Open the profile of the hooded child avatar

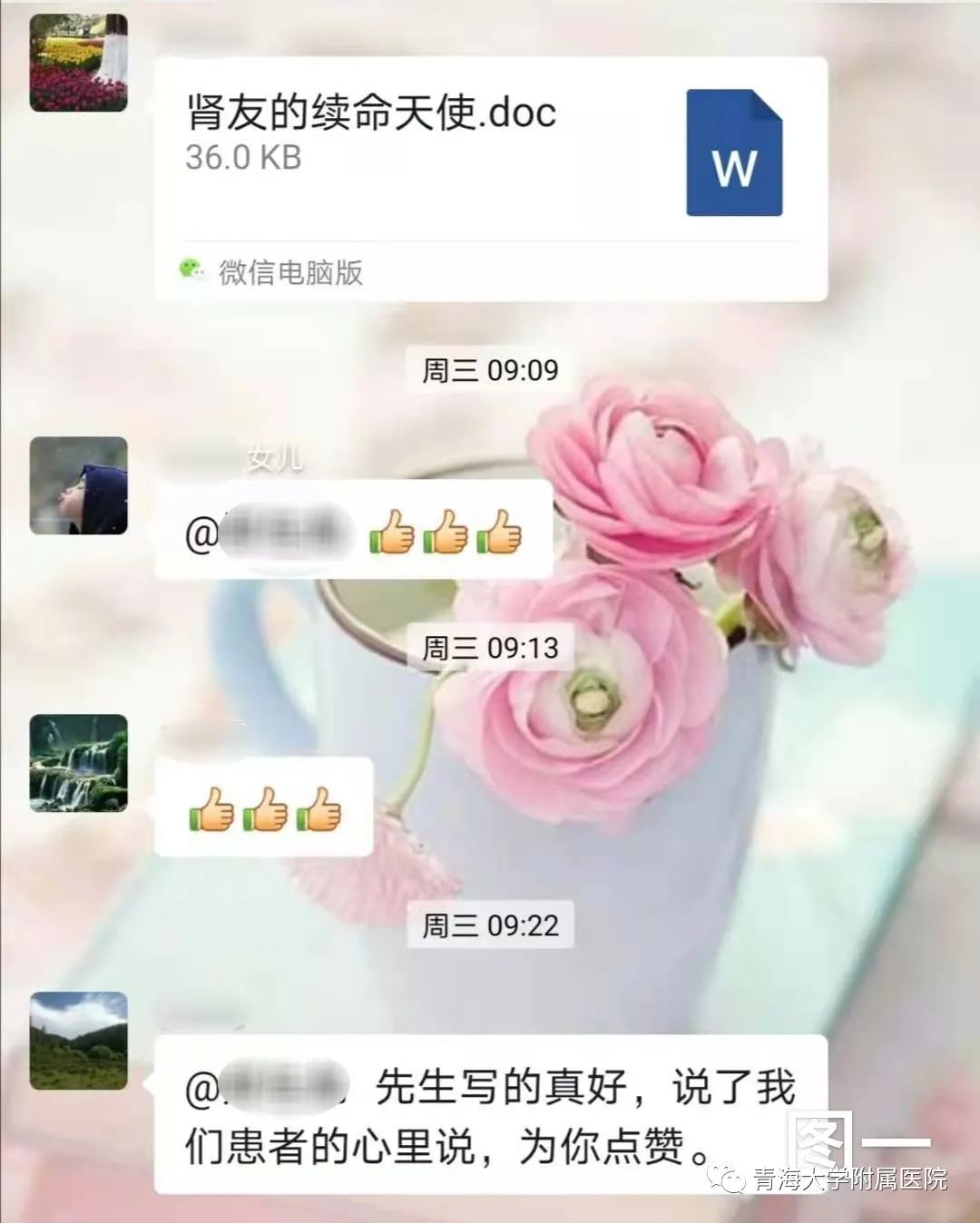(x=78, y=485)
